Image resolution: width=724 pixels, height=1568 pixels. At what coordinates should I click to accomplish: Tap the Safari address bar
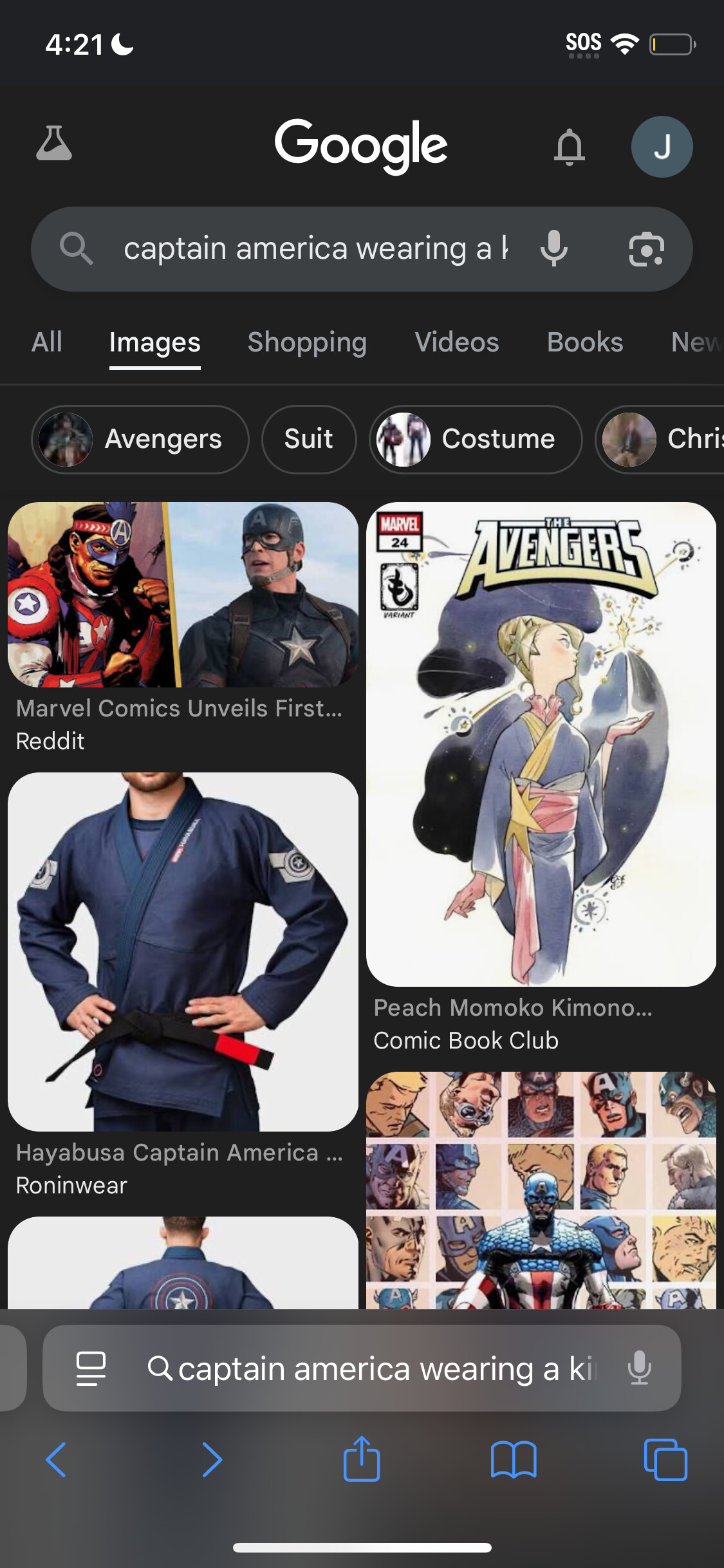point(362,1368)
